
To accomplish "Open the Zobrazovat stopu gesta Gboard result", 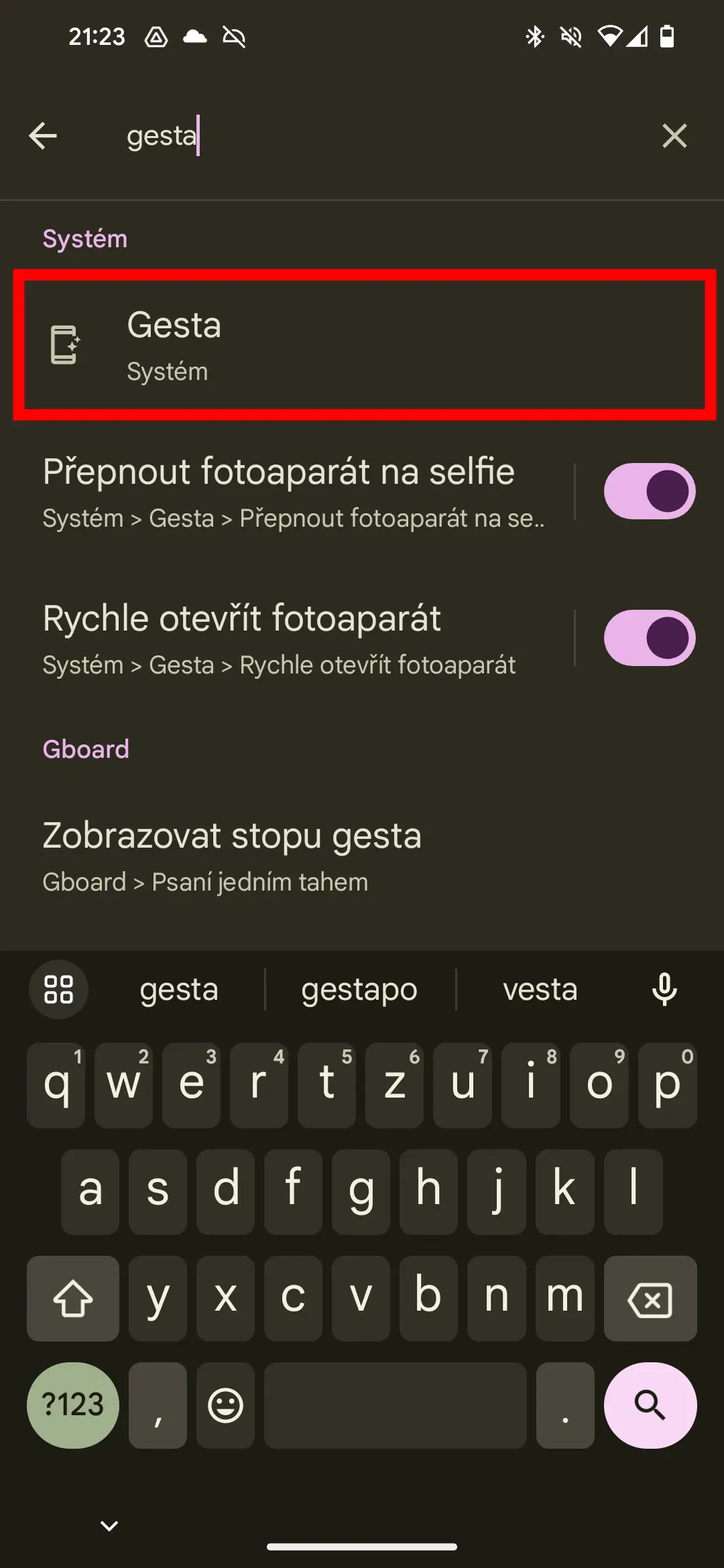I will pyautogui.click(x=362, y=856).
